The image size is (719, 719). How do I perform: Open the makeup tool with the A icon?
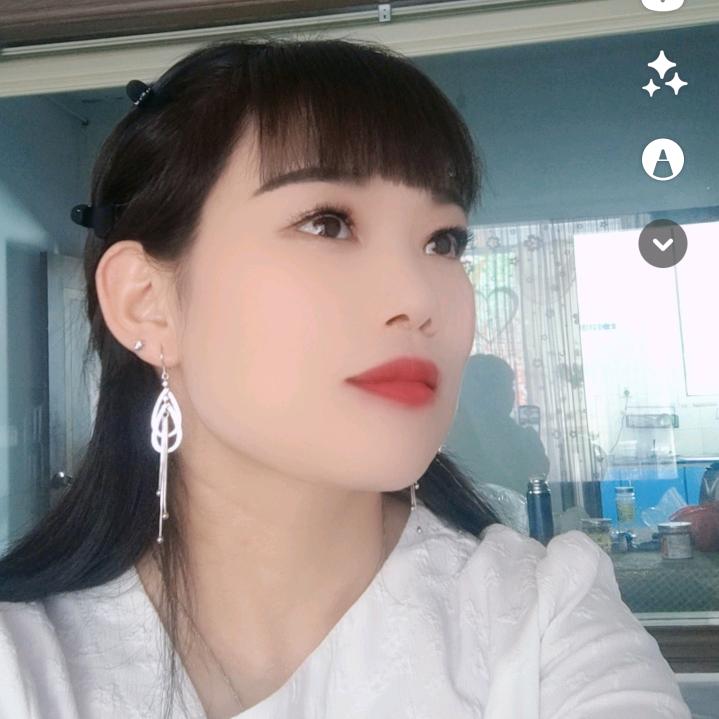click(x=663, y=159)
